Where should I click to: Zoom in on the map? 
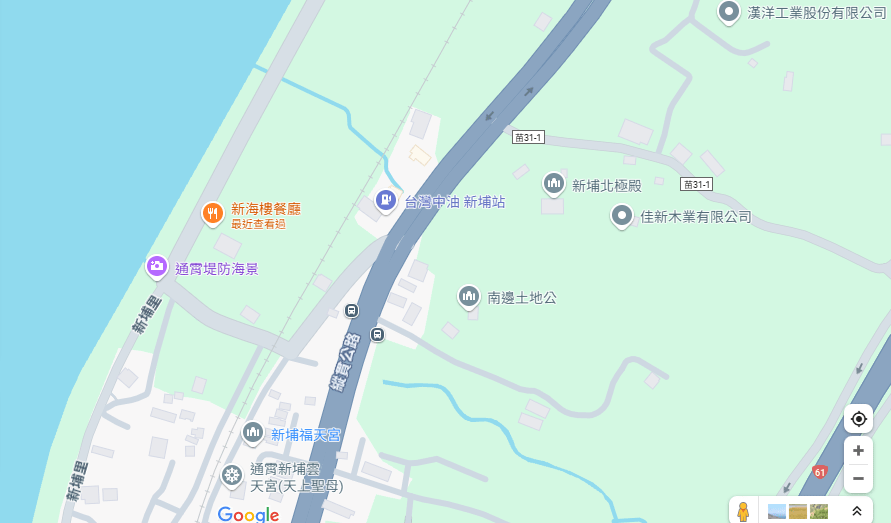click(x=858, y=451)
